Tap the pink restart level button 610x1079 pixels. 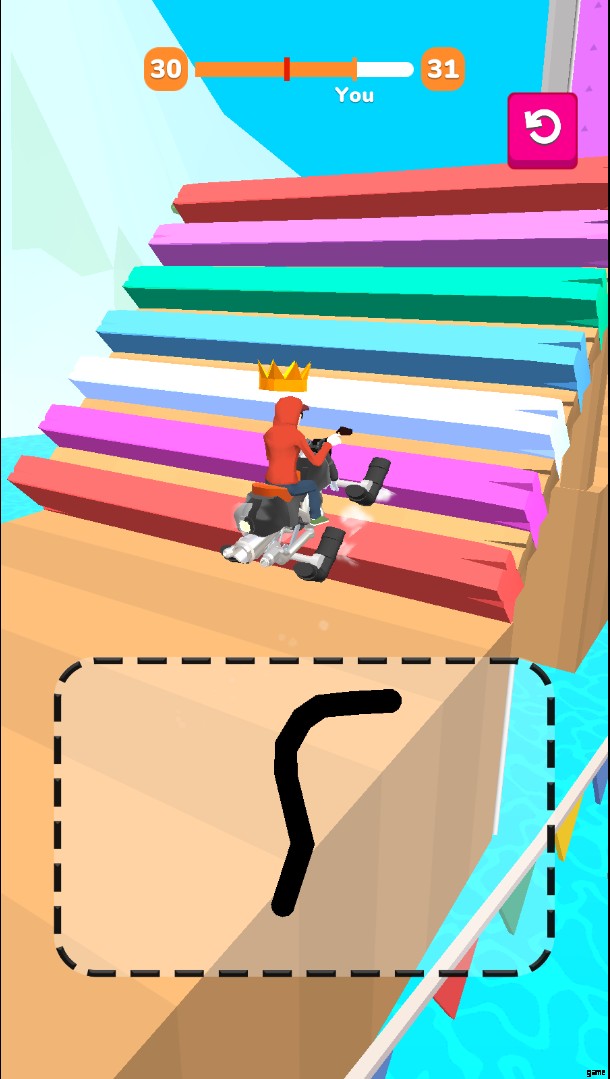click(542, 129)
